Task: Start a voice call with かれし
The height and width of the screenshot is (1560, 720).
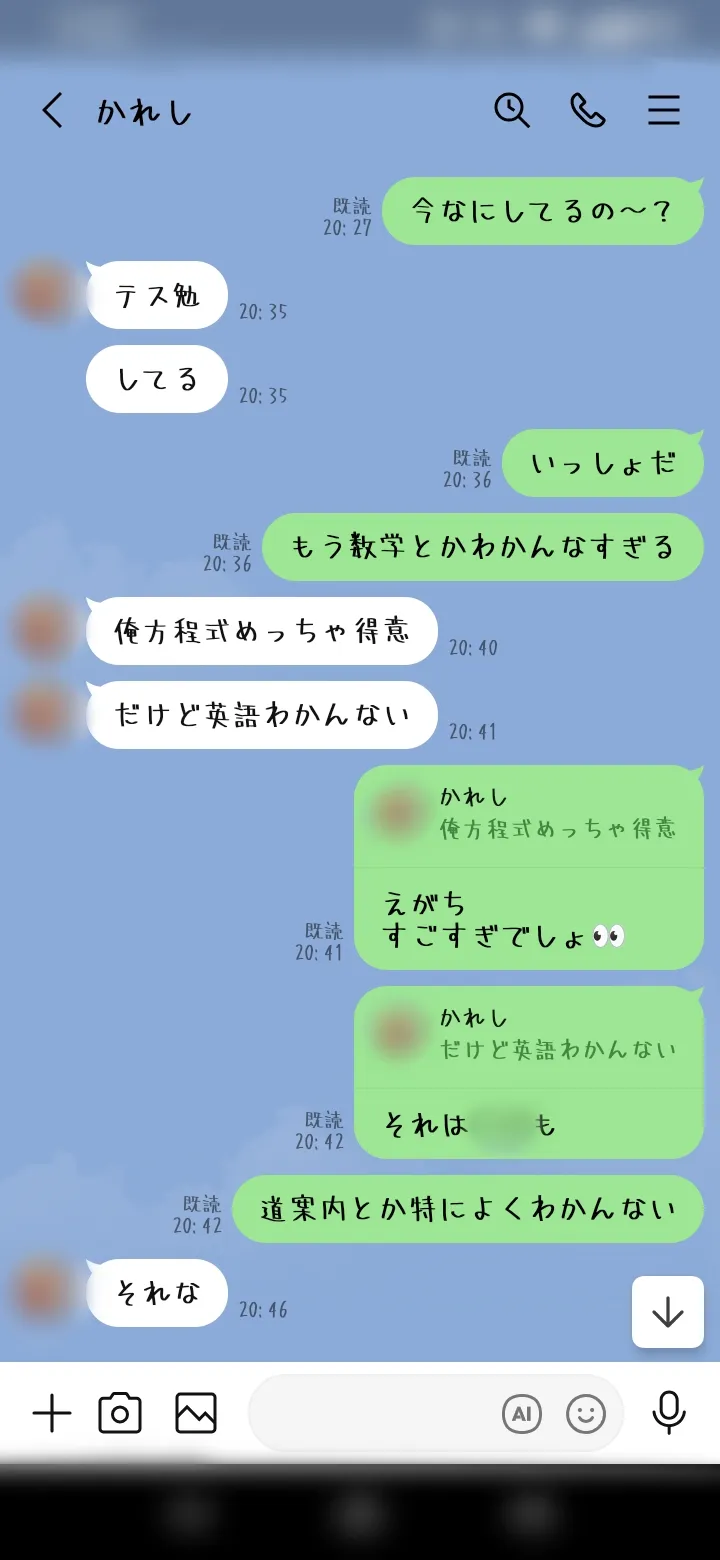Action: coord(588,110)
